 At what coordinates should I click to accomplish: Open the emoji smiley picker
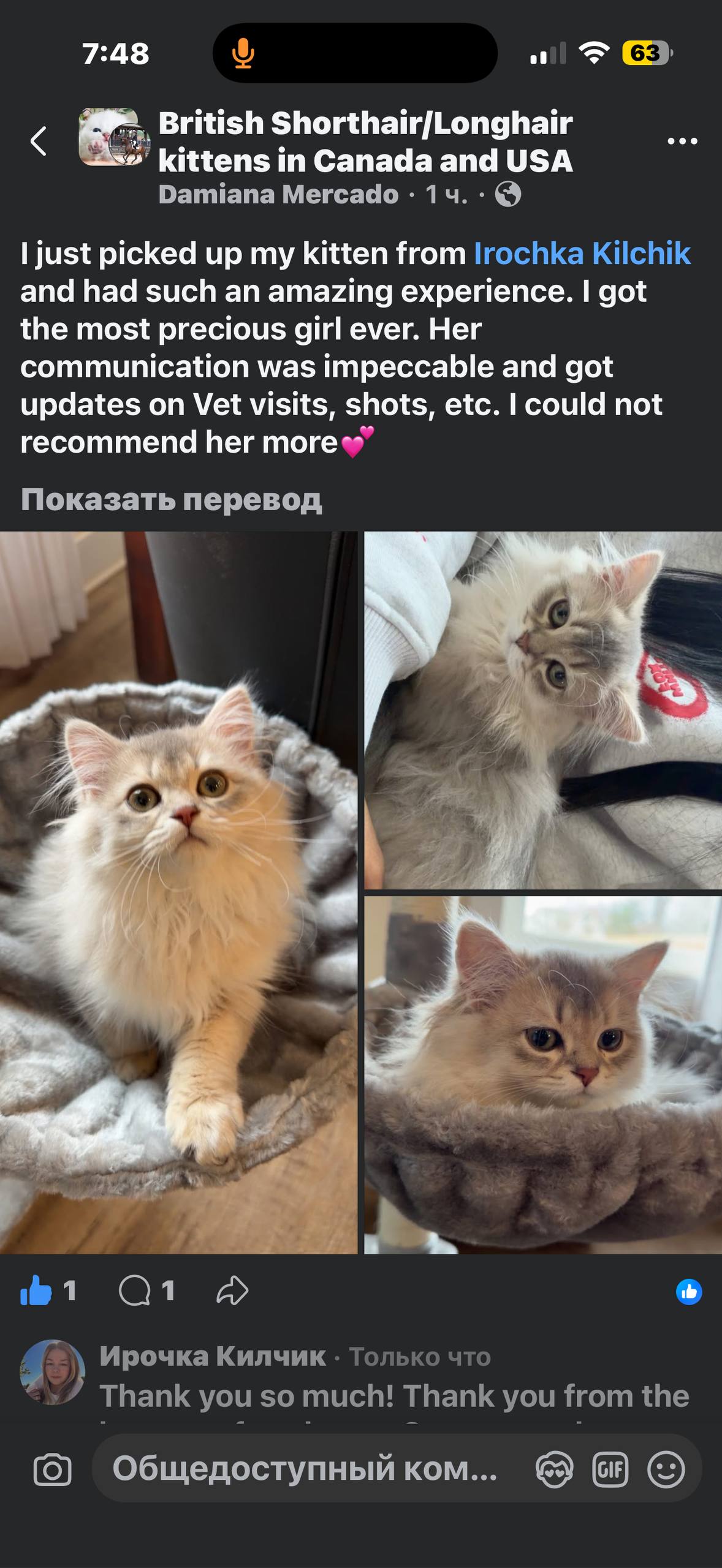[x=666, y=1469]
